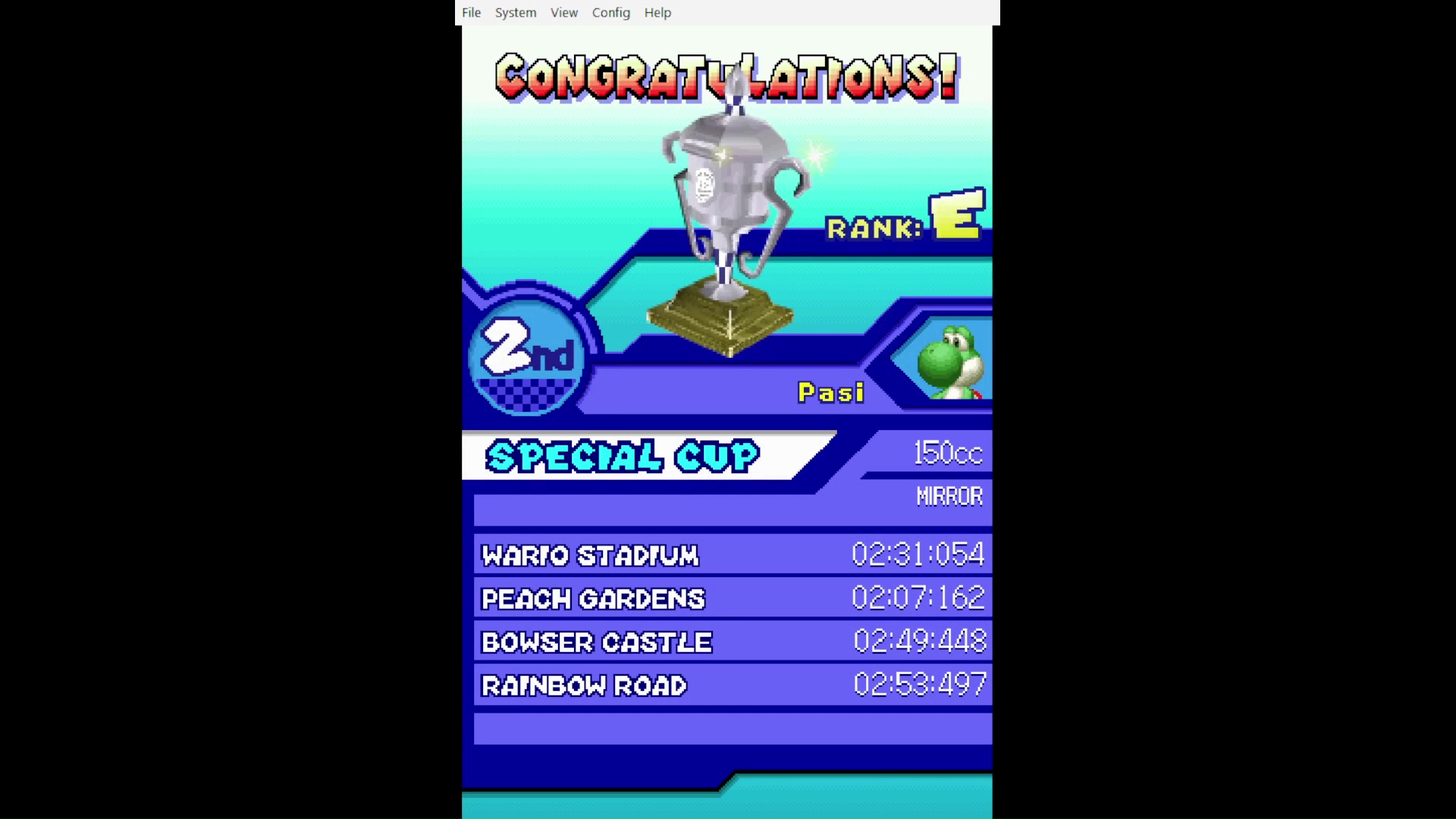
Task: Expand the View menu
Action: 564,13
